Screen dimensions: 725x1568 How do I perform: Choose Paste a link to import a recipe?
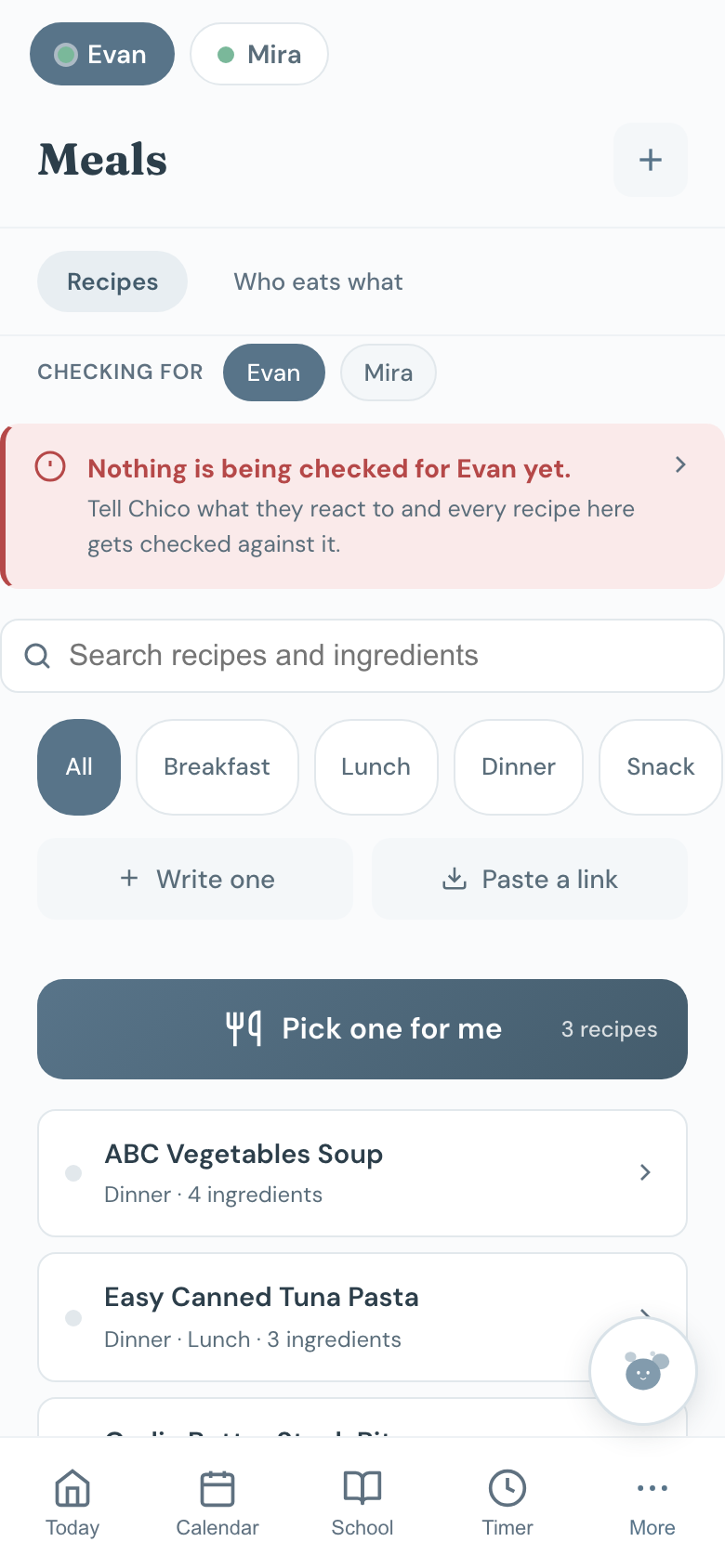tap(530, 879)
